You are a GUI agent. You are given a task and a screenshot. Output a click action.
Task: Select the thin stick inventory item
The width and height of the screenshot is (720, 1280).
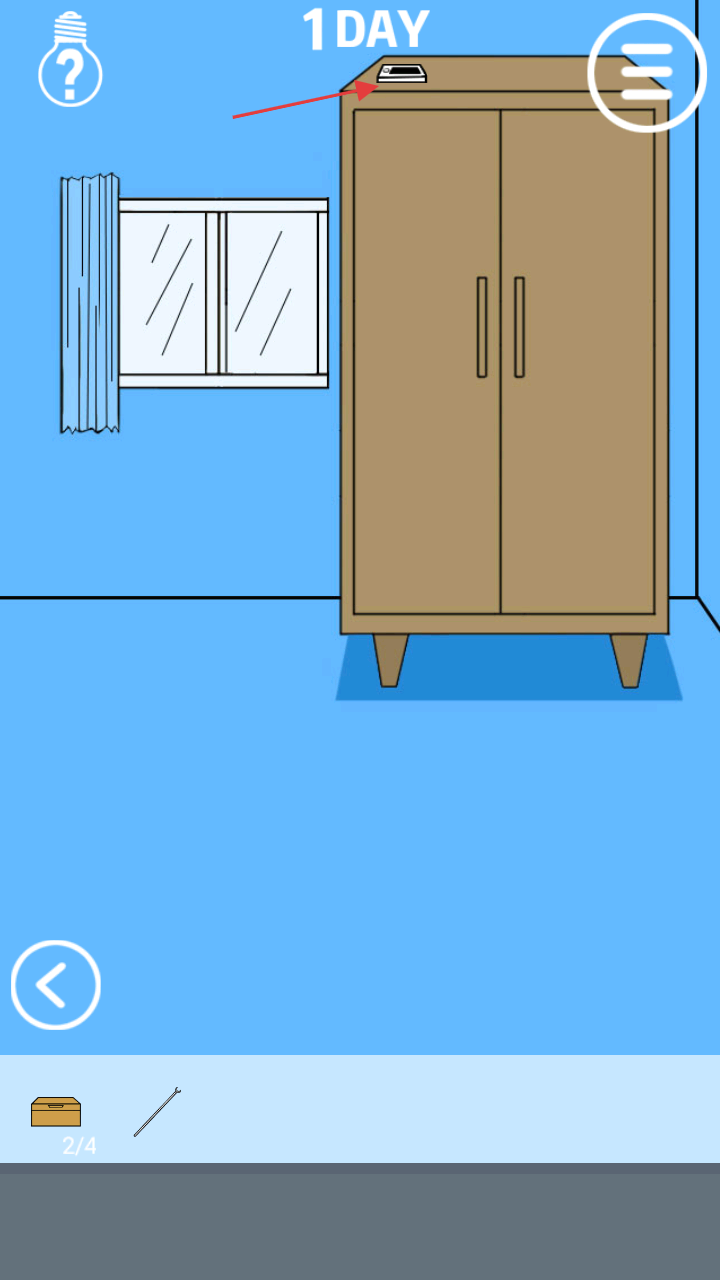tap(157, 1112)
